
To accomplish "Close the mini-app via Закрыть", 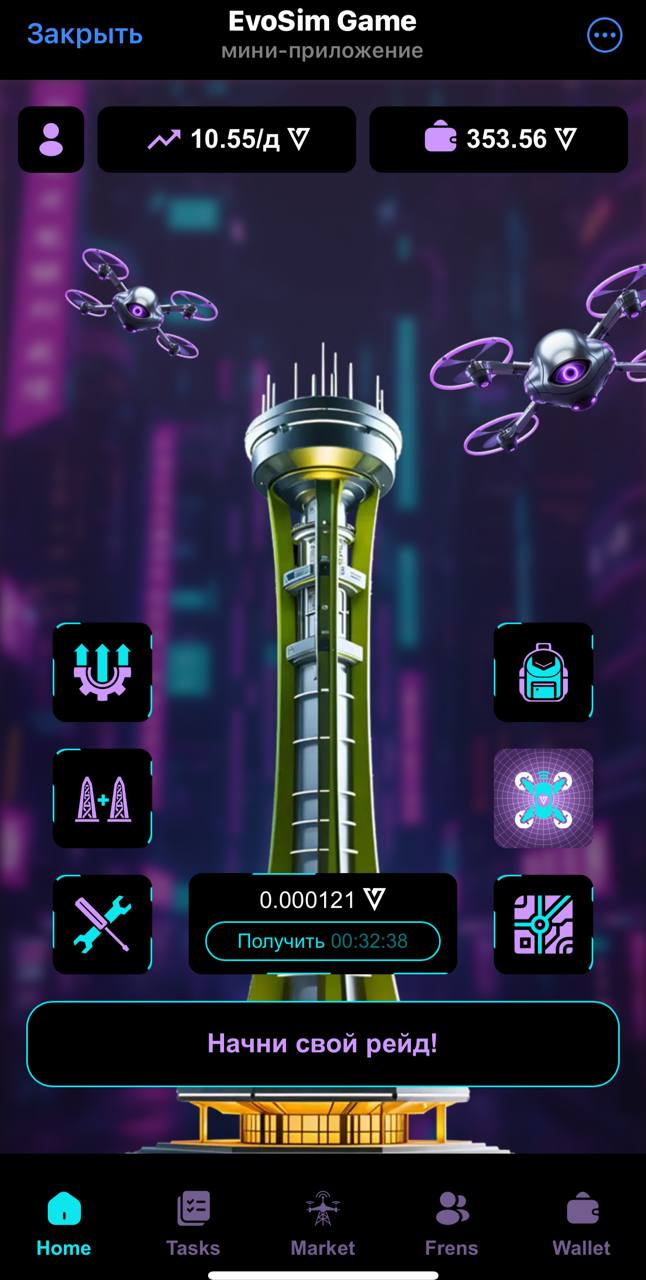I will click(85, 34).
